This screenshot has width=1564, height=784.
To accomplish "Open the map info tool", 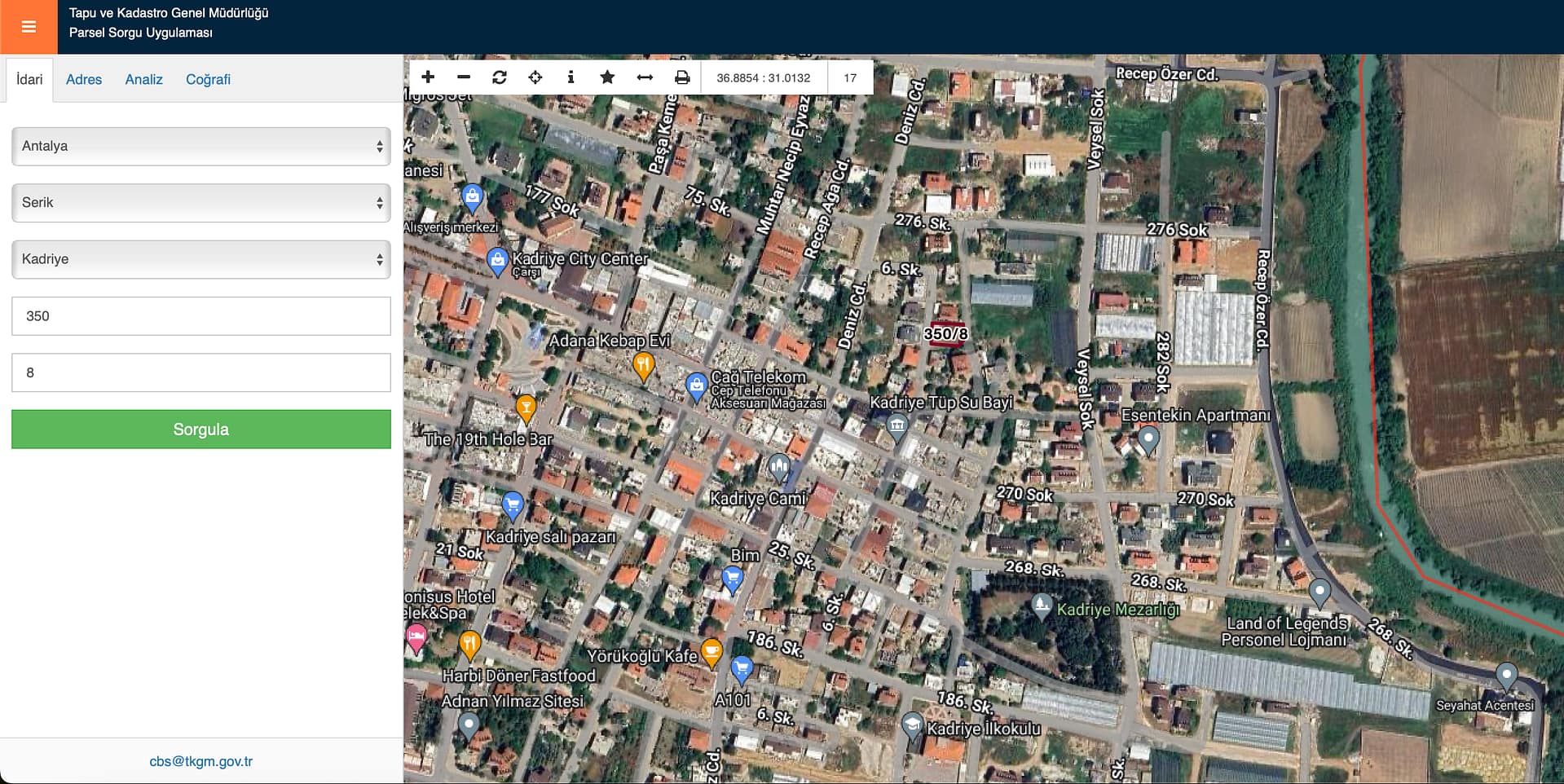I will pyautogui.click(x=571, y=77).
